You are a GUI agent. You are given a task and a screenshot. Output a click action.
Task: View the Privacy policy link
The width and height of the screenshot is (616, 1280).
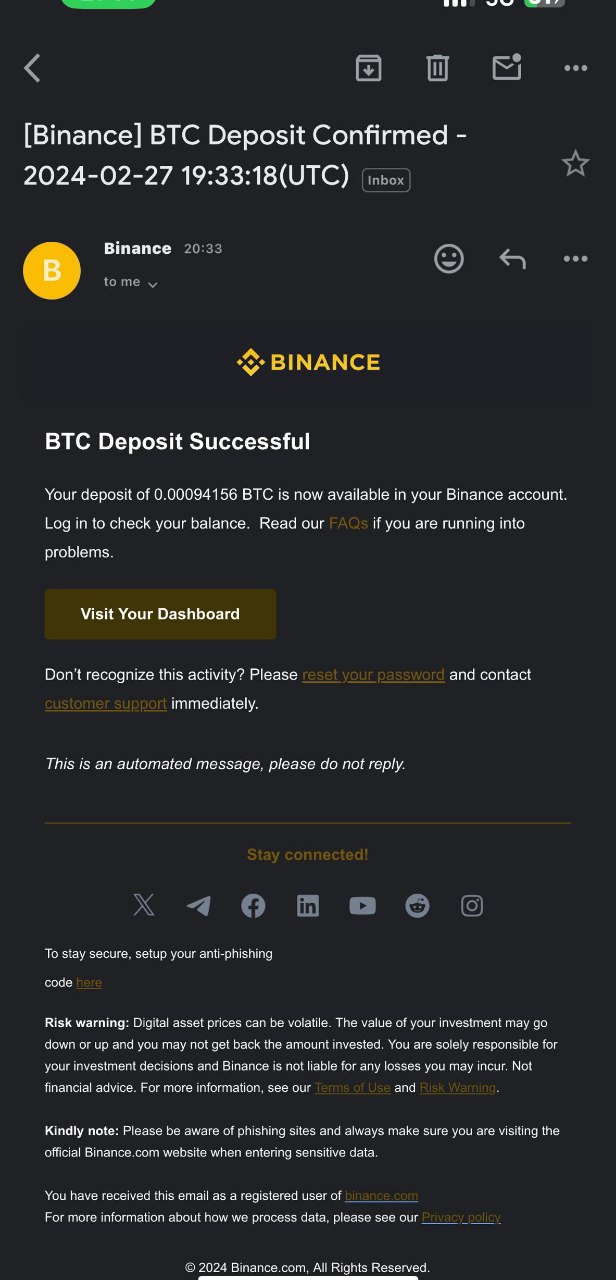[x=461, y=1218]
